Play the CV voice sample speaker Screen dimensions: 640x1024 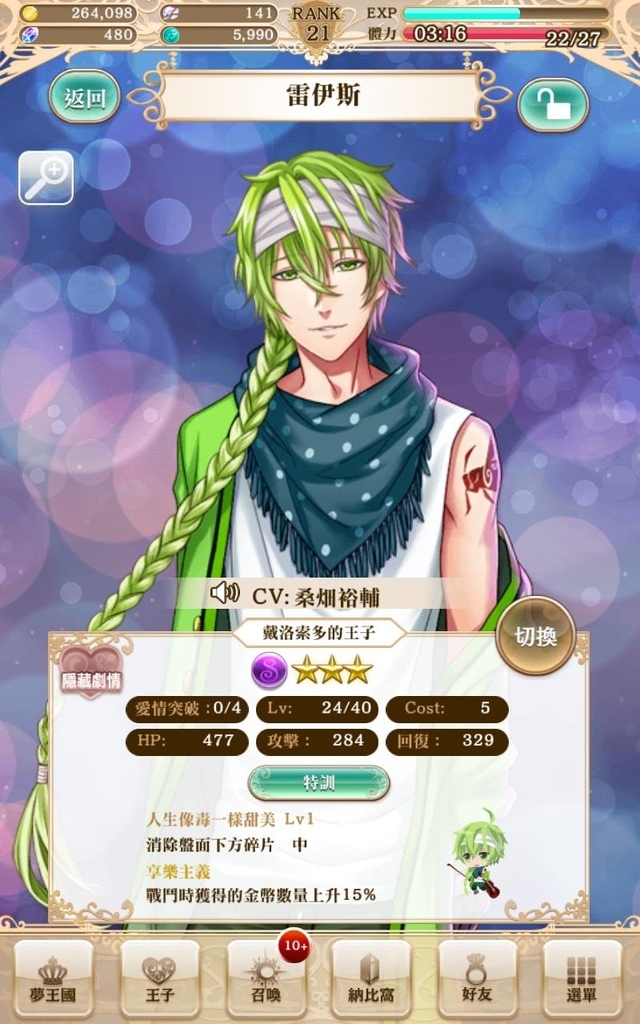click(225, 593)
